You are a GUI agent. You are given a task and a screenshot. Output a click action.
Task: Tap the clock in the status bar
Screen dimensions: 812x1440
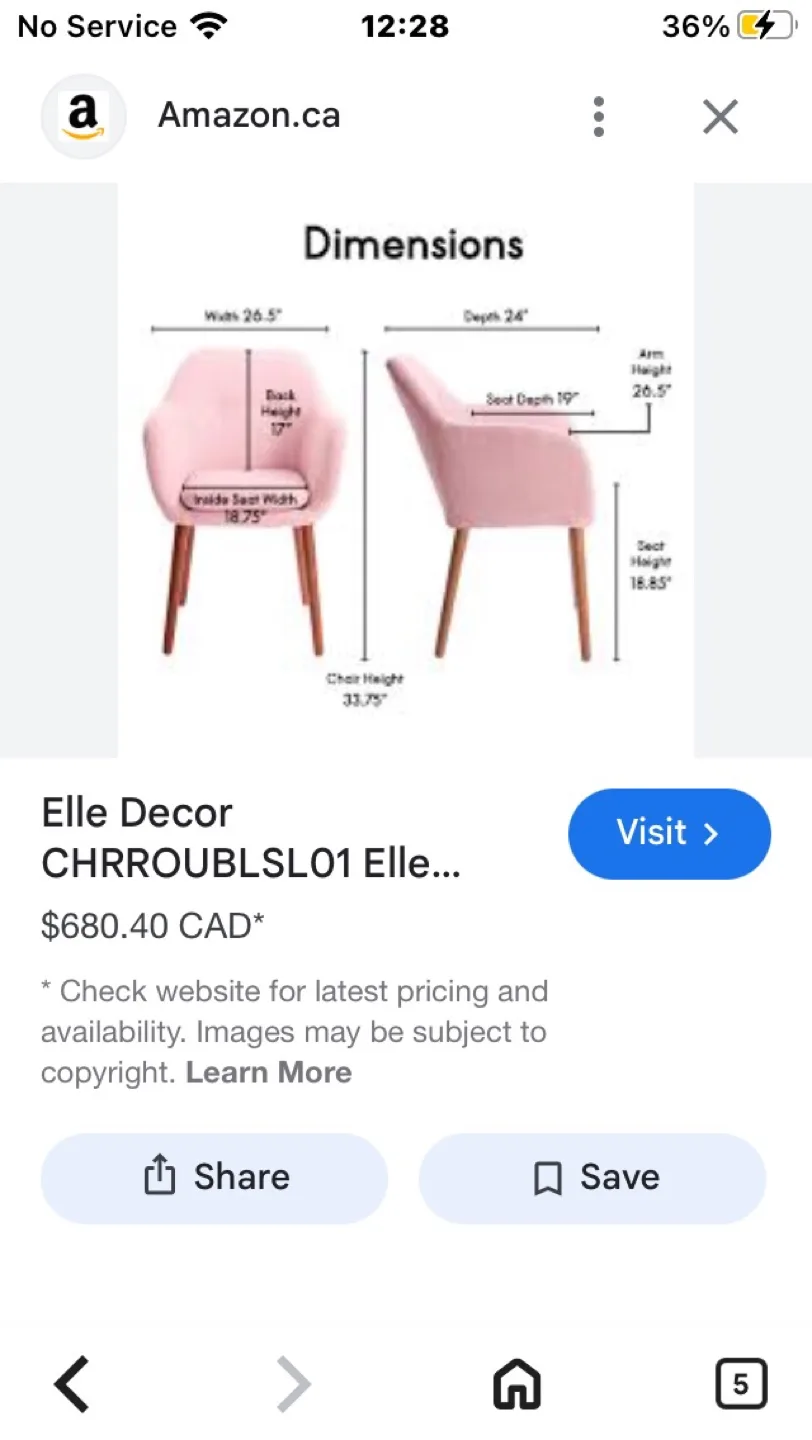pos(405,26)
